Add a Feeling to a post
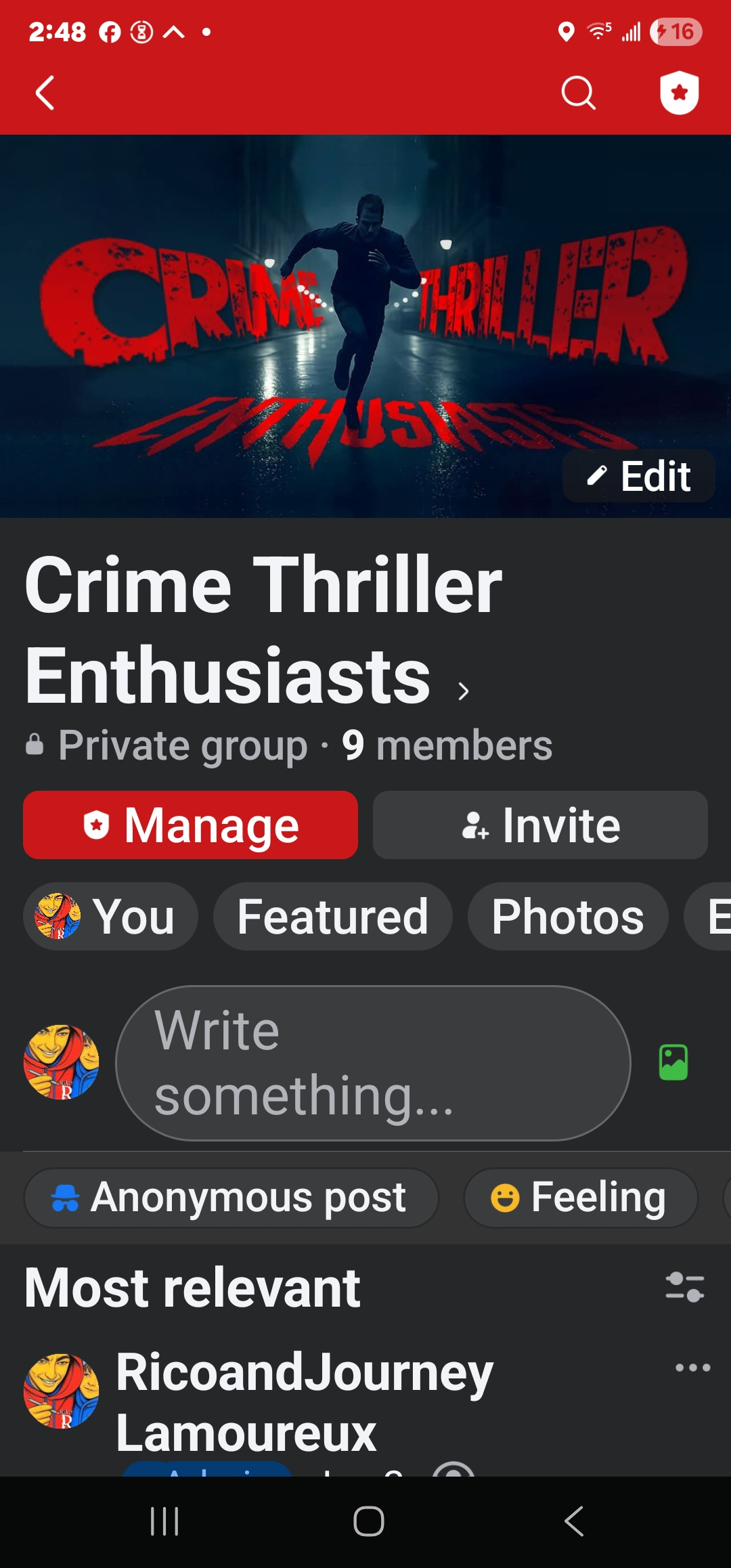Screen dimensions: 731x1568 coord(580,1198)
